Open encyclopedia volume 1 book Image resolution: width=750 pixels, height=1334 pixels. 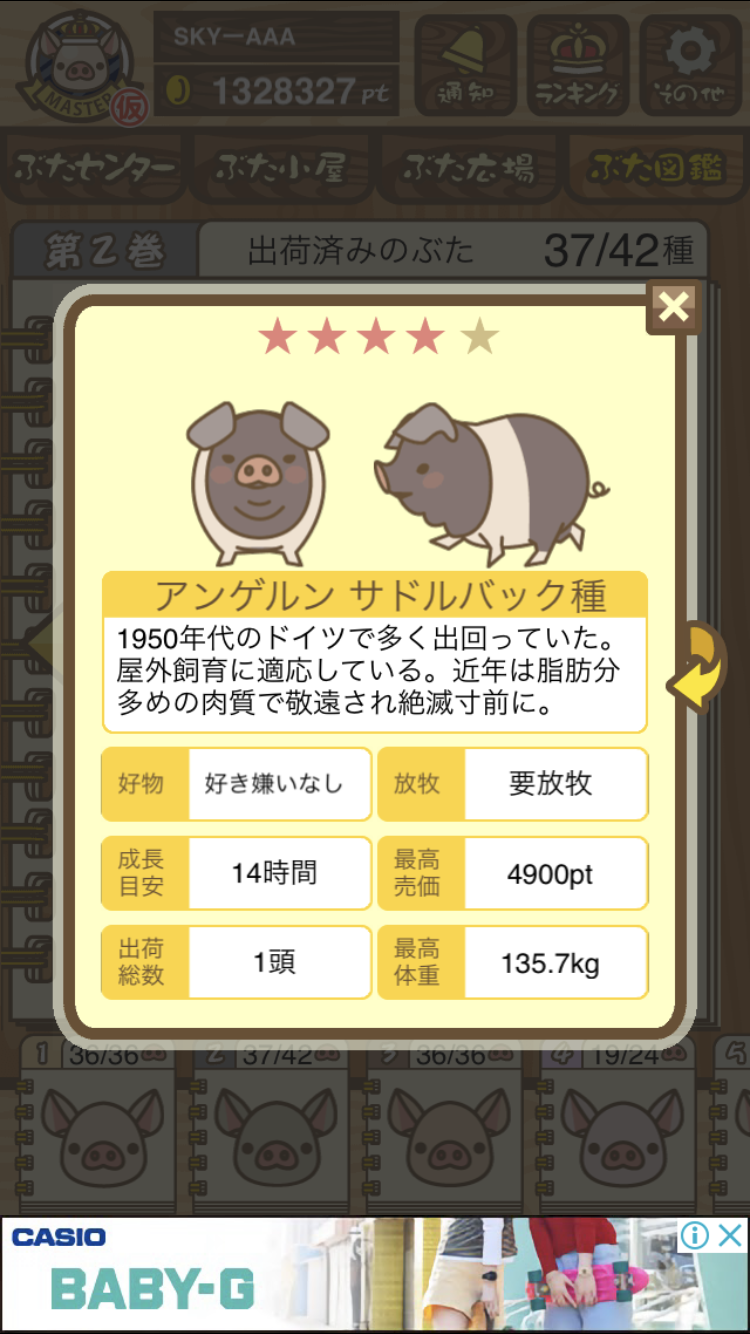coord(98,1123)
